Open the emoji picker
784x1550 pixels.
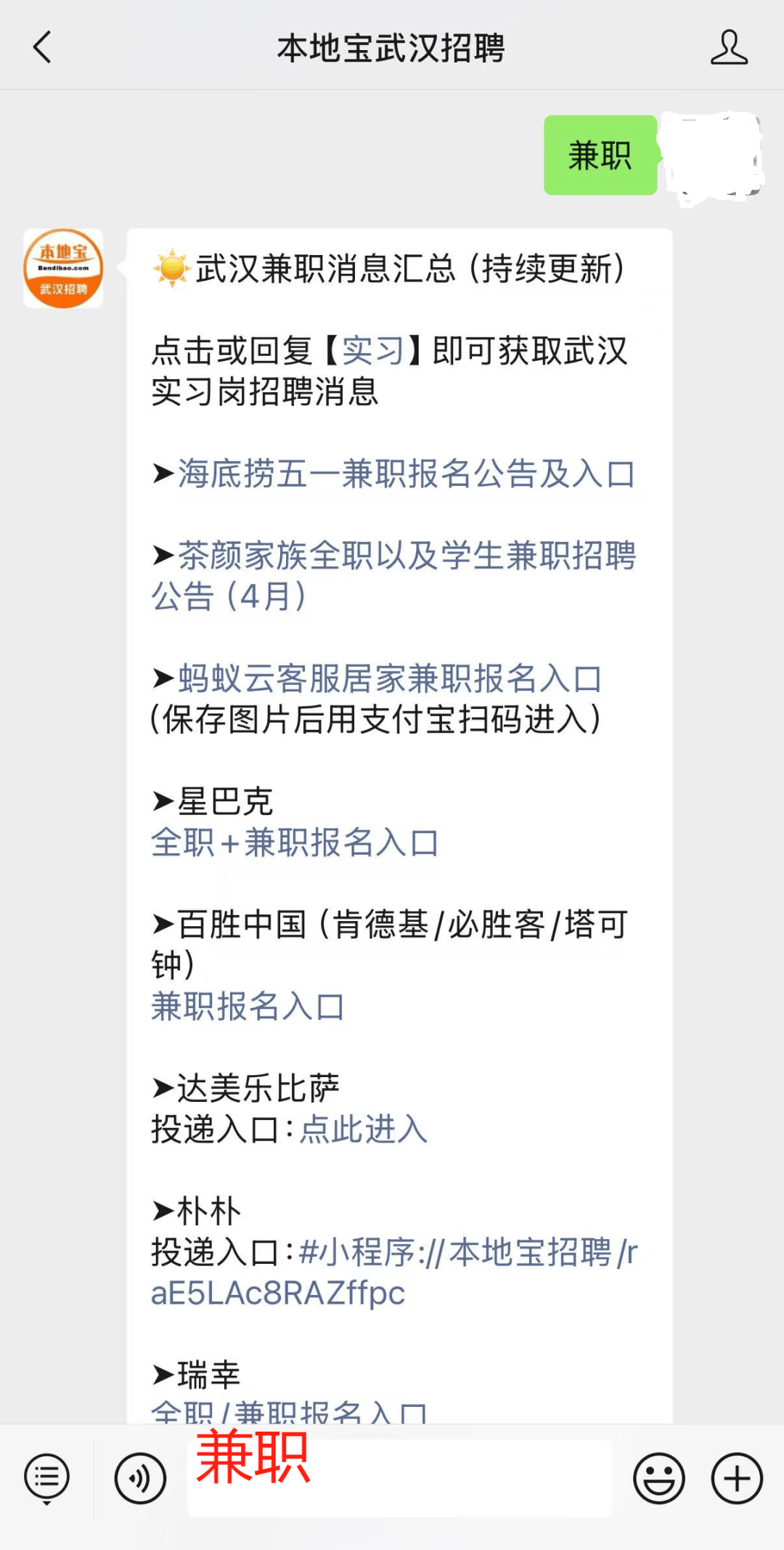click(658, 1477)
